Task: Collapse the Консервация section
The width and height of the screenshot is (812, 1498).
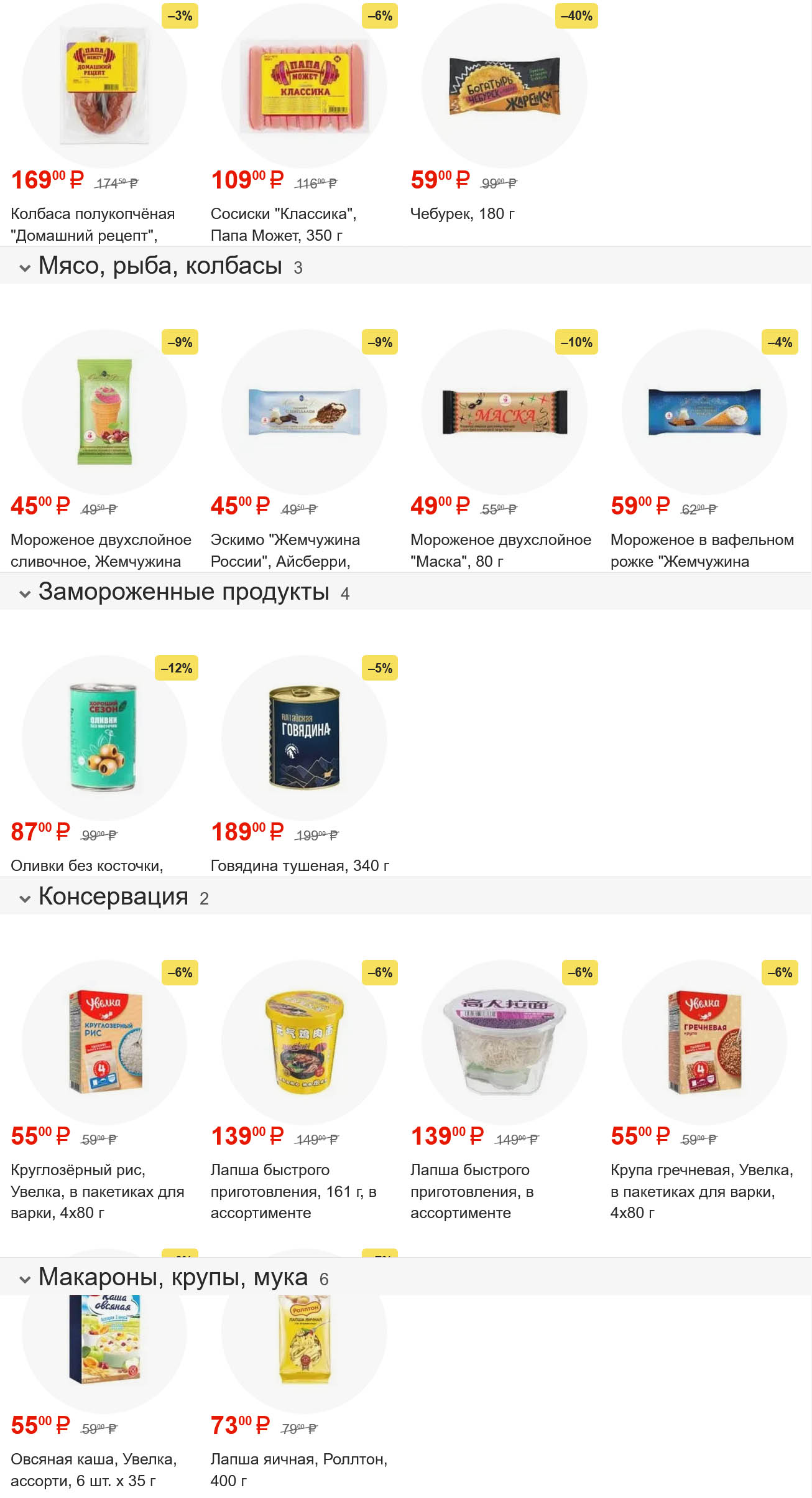Action: click(25, 899)
